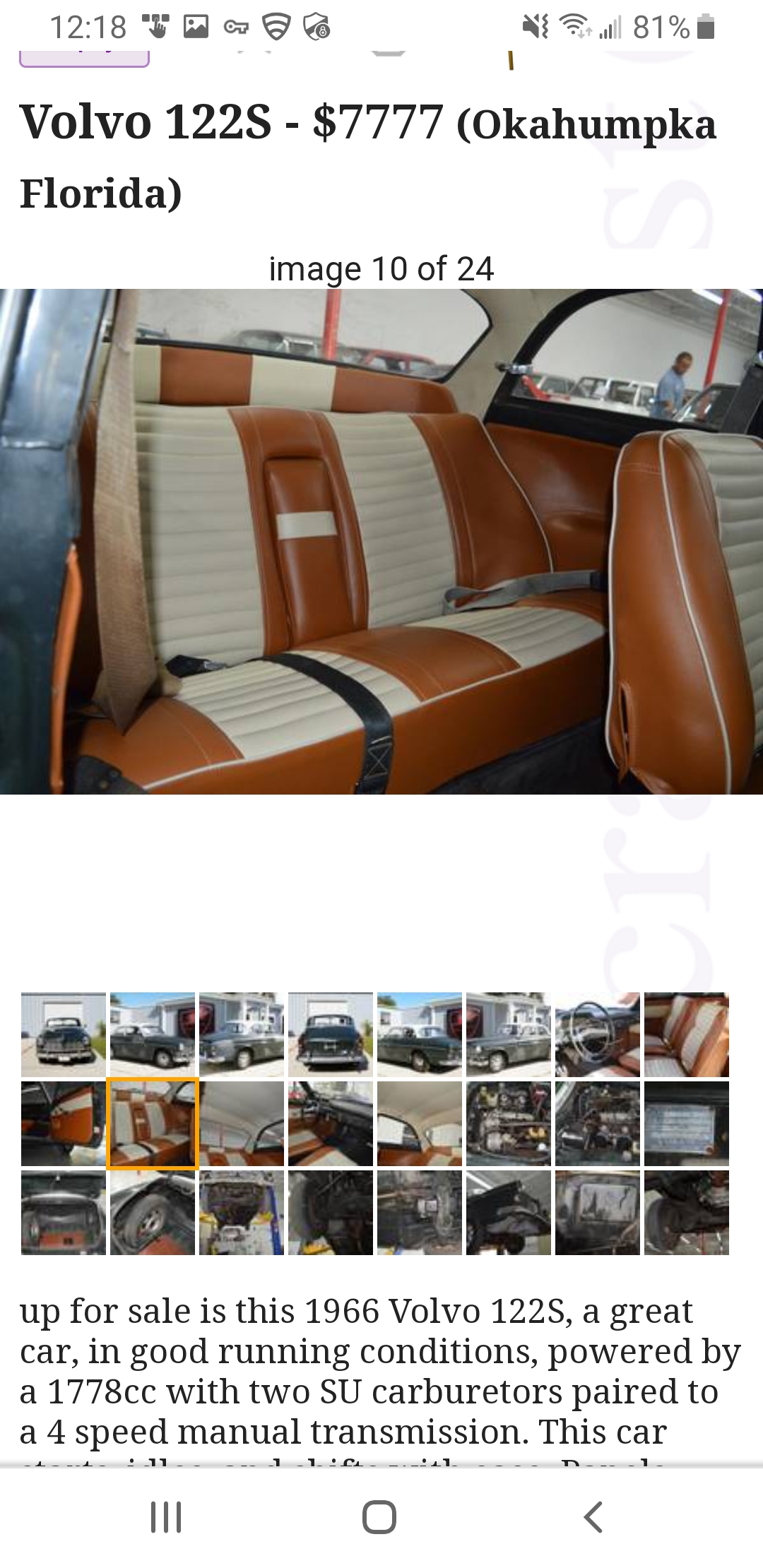Open the open trunk thumbnail
This screenshot has height=1568, width=763.
(64, 1213)
